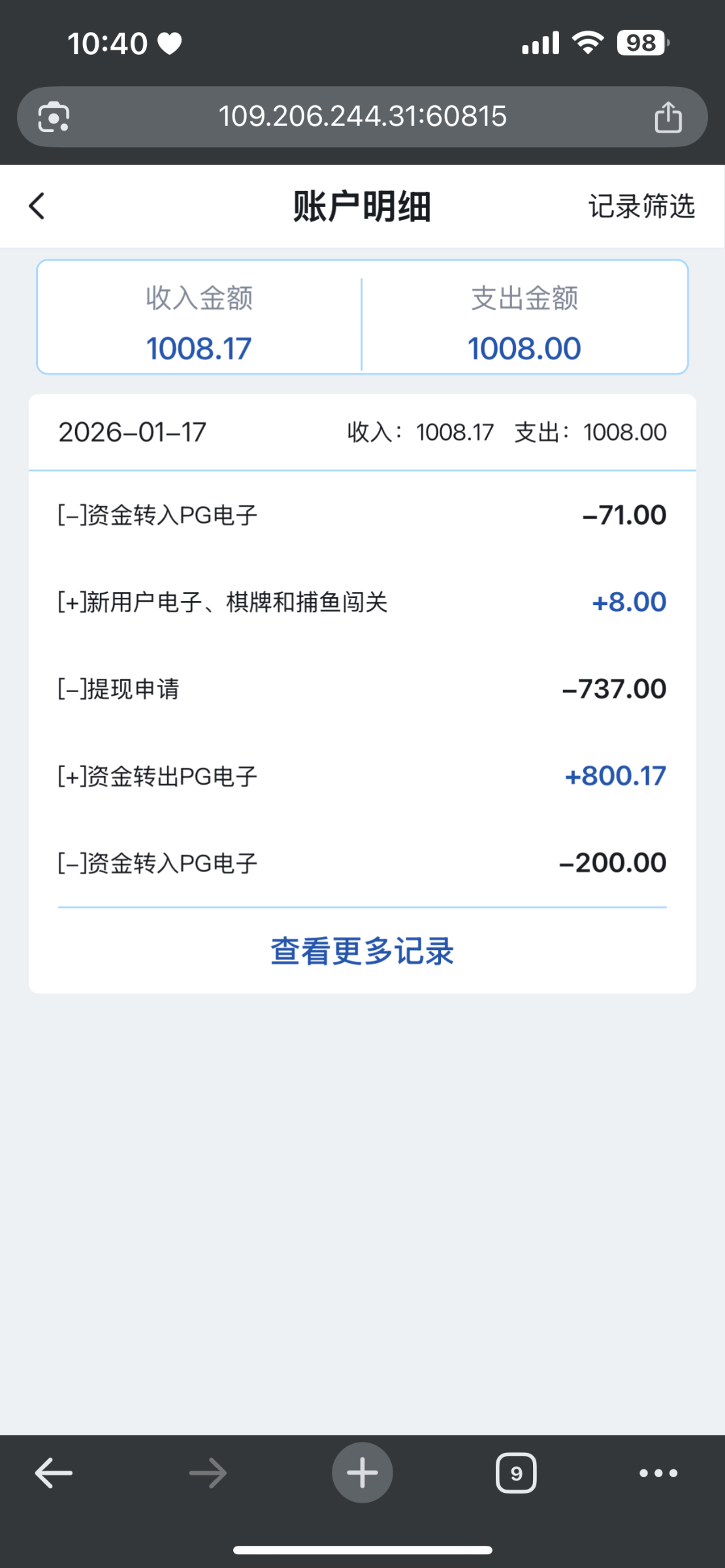The width and height of the screenshot is (725, 1568).
Task: Tap the 收入金额 income summary panel
Action: [x=198, y=320]
